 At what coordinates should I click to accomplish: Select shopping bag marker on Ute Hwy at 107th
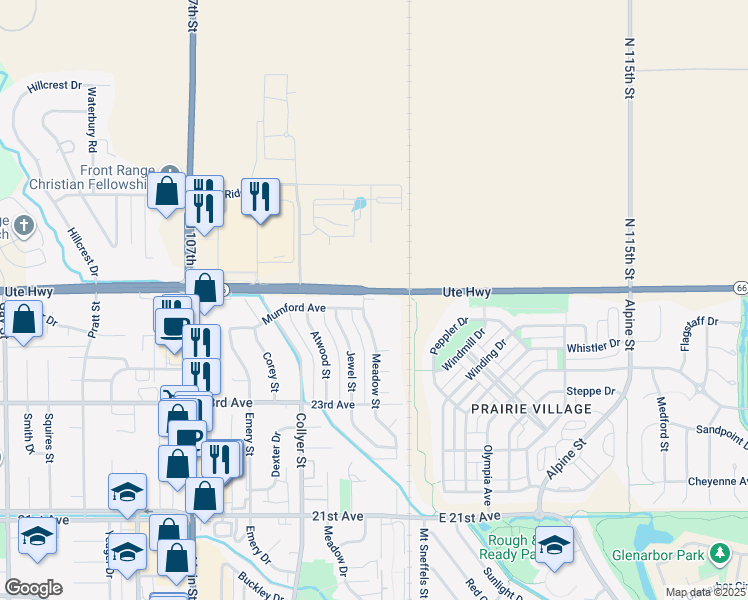coord(204,288)
